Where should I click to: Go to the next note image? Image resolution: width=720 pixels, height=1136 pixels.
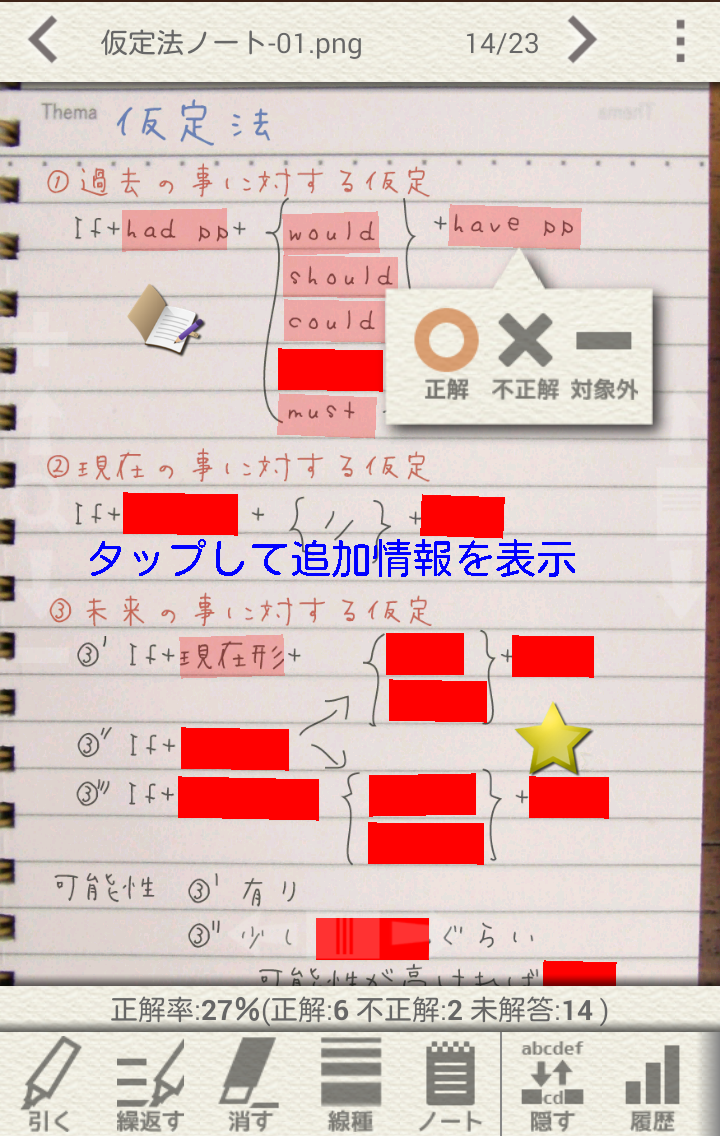click(581, 42)
